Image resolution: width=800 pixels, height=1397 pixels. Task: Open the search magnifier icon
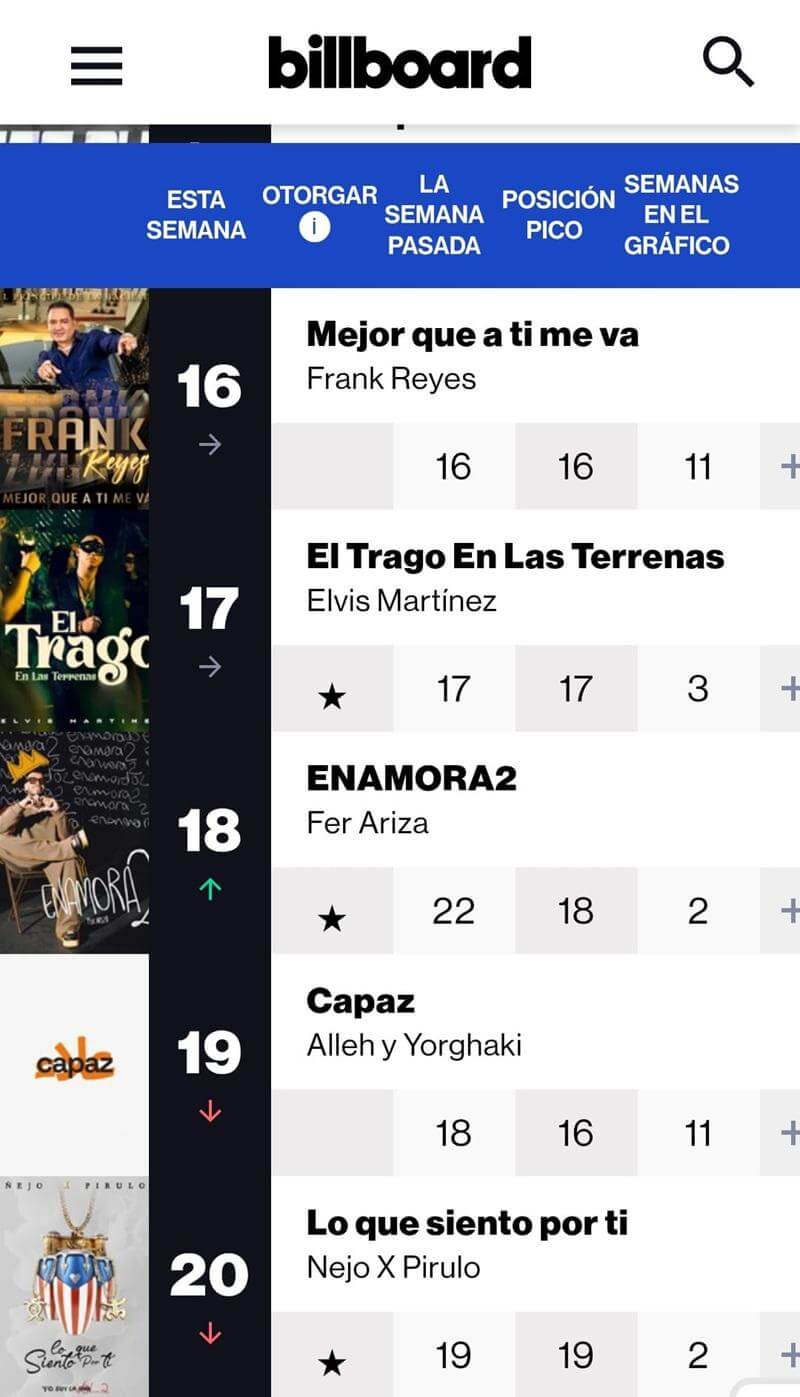(727, 63)
